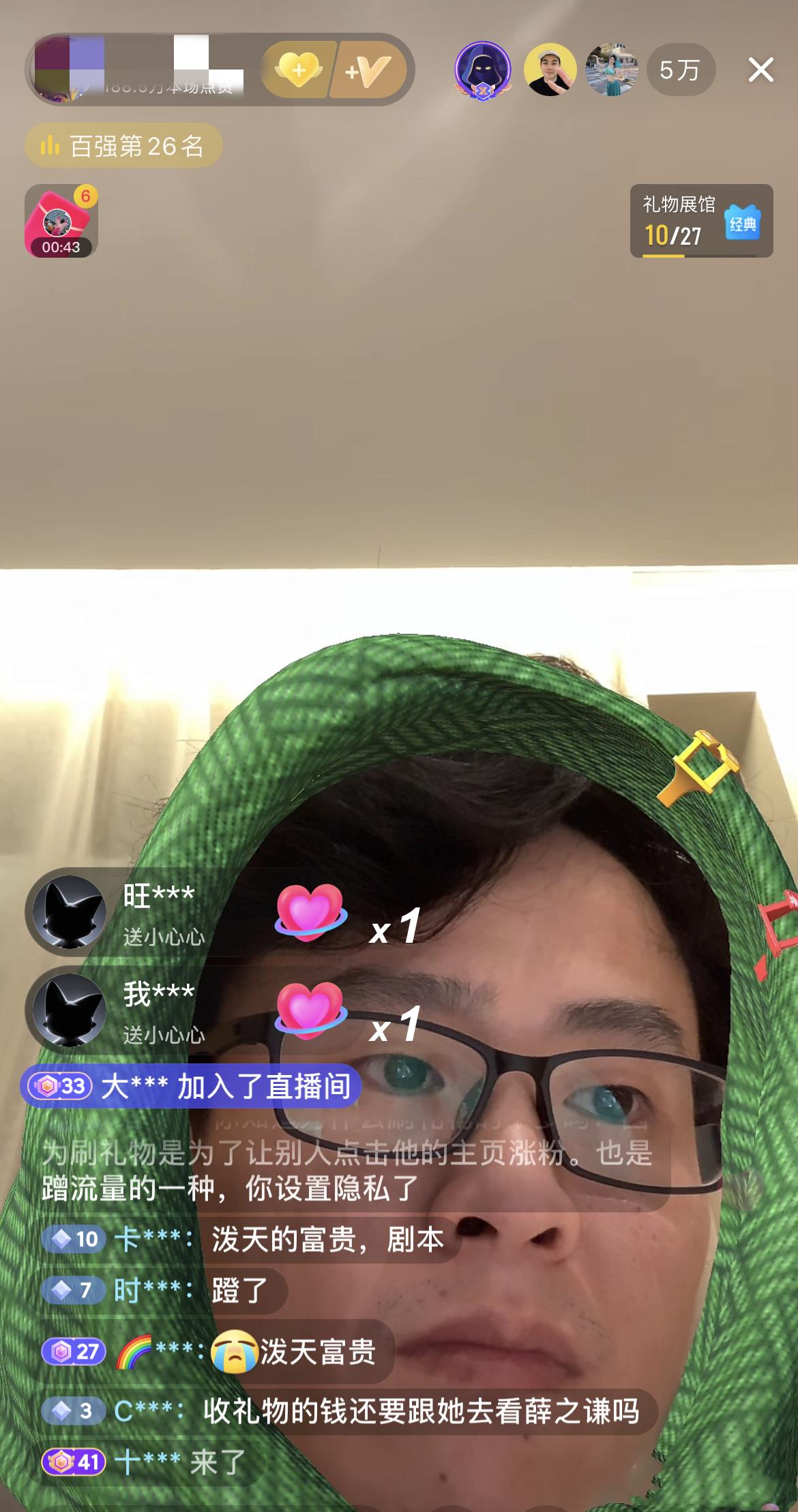Viewport: 798px width, 1512px height.
Task: Open the 百强第26名 ranking chip
Action: [124, 146]
